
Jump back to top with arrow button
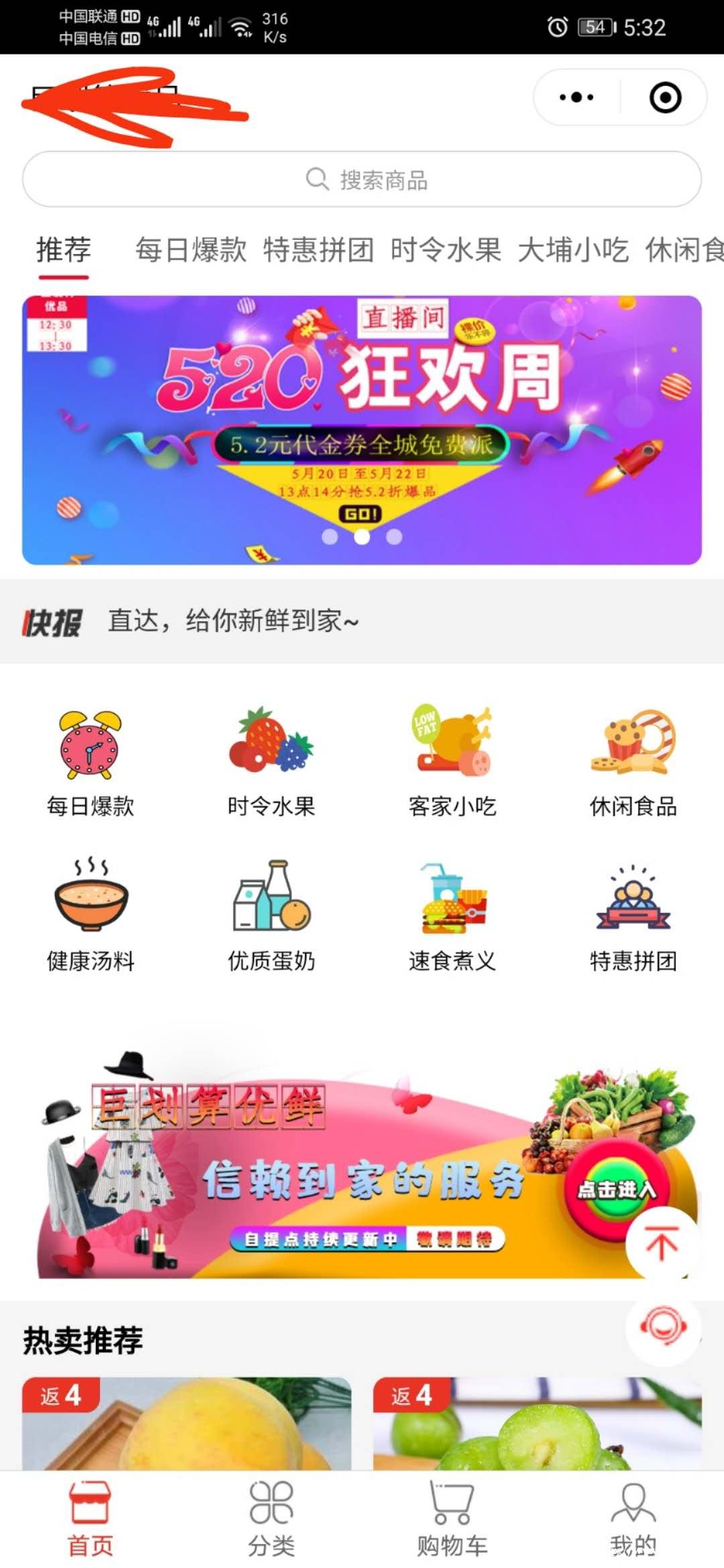point(661,1244)
